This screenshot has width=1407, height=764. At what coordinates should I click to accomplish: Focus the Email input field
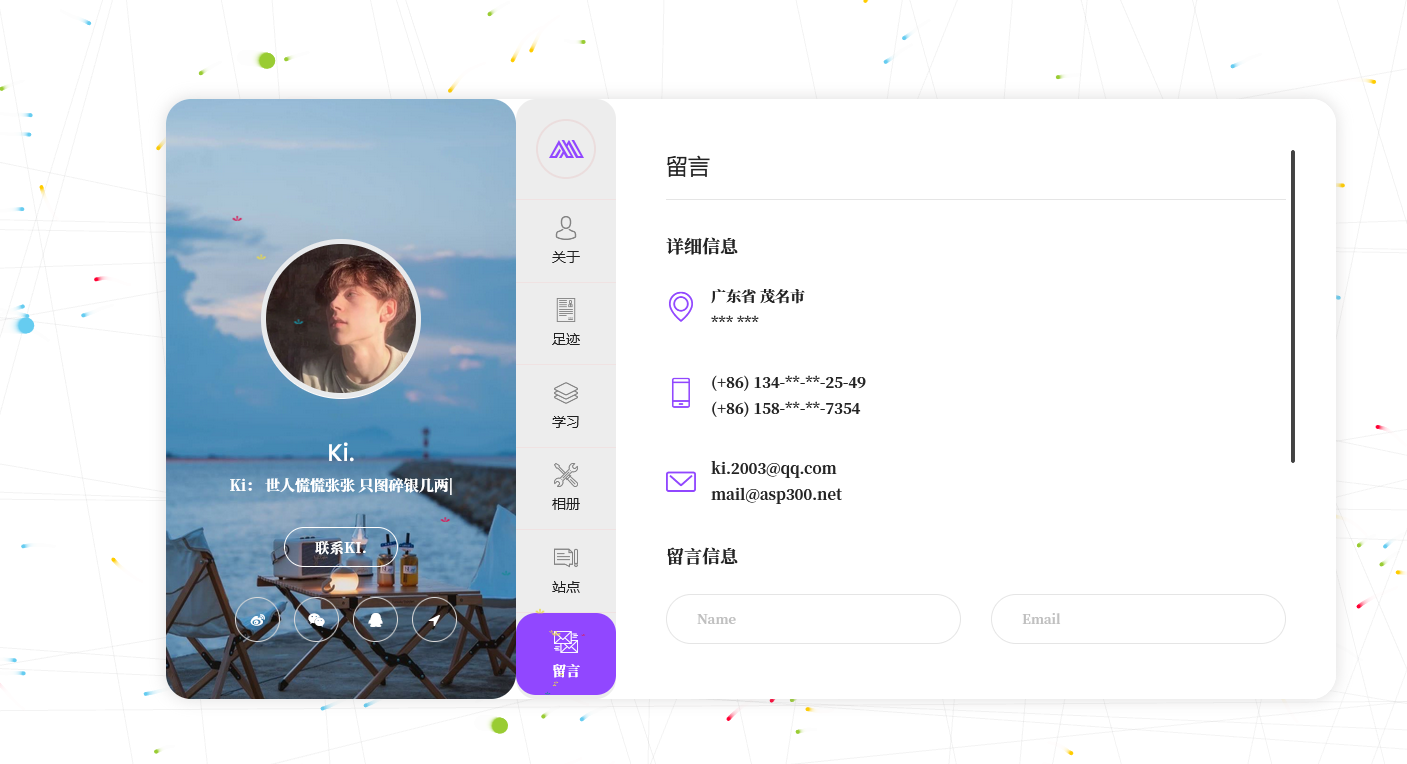click(1138, 619)
